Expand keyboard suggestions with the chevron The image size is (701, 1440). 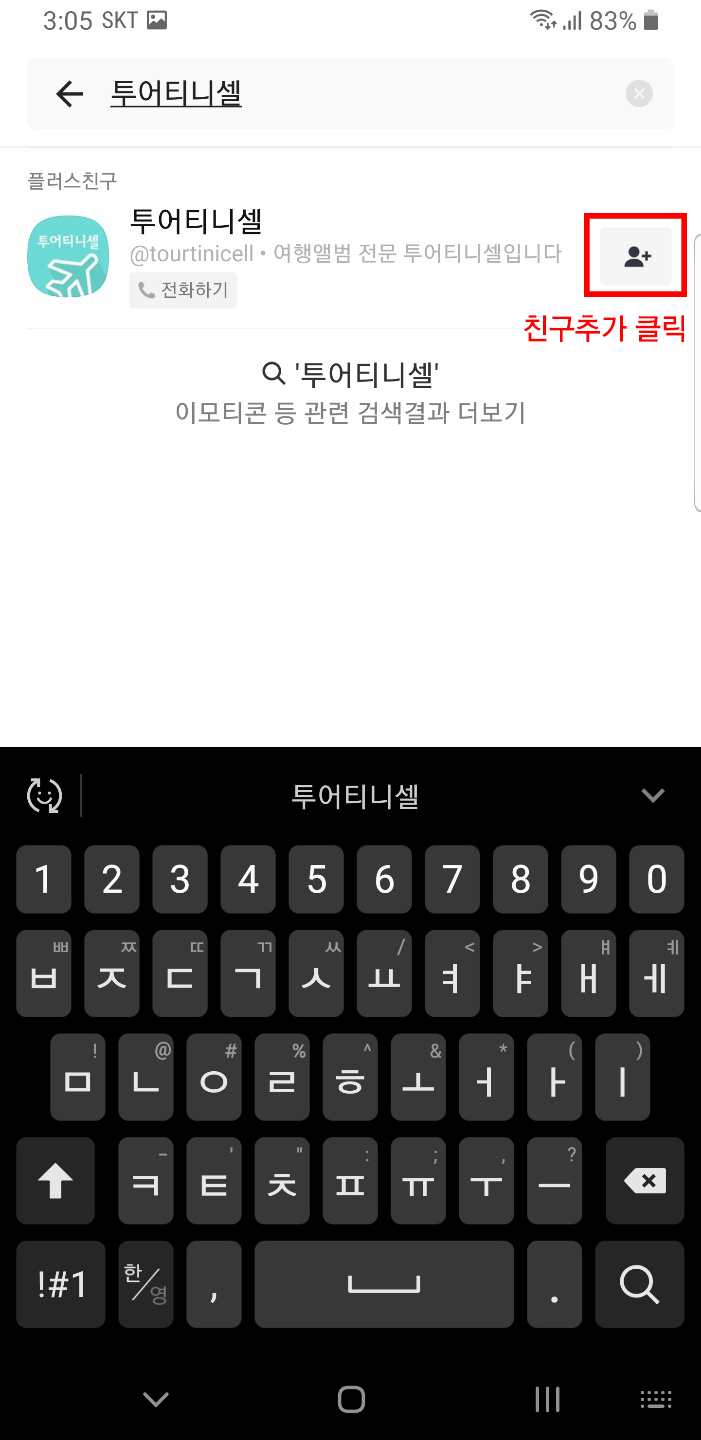pyautogui.click(x=652, y=796)
